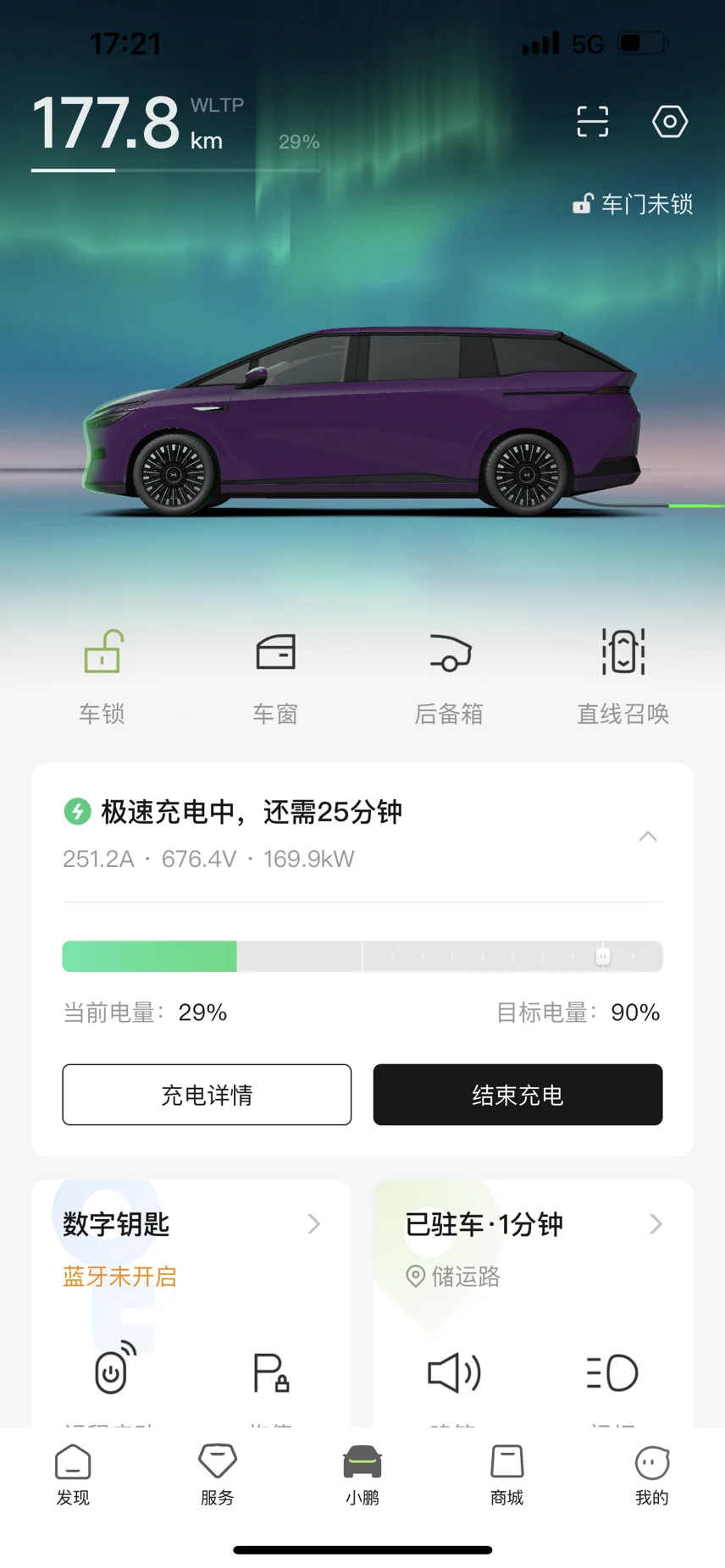Go to the 商城 tab
The height and width of the screenshot is (1568, 725).
(507, 1475)
